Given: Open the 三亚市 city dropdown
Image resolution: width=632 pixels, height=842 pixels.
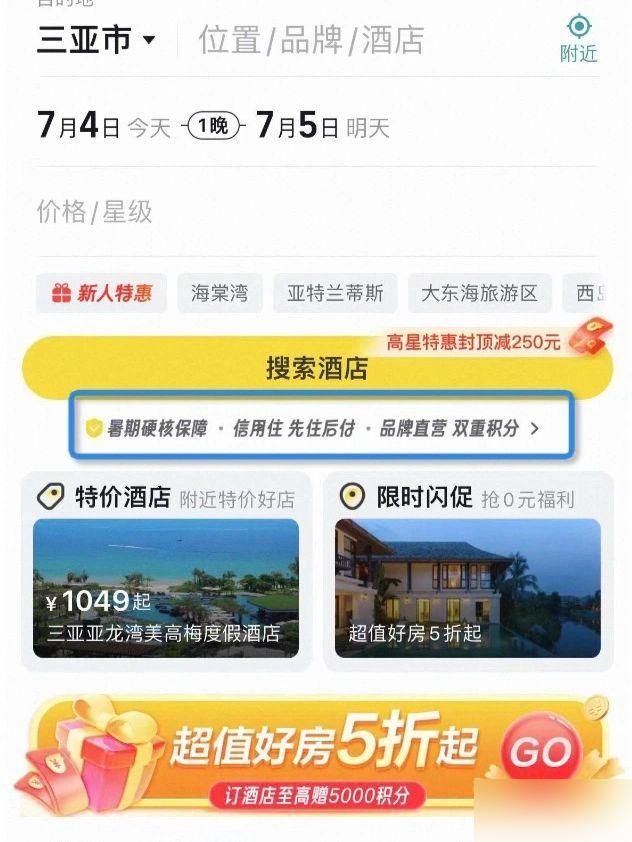Looking at the screenshot, I should click(x=97, y=39).
